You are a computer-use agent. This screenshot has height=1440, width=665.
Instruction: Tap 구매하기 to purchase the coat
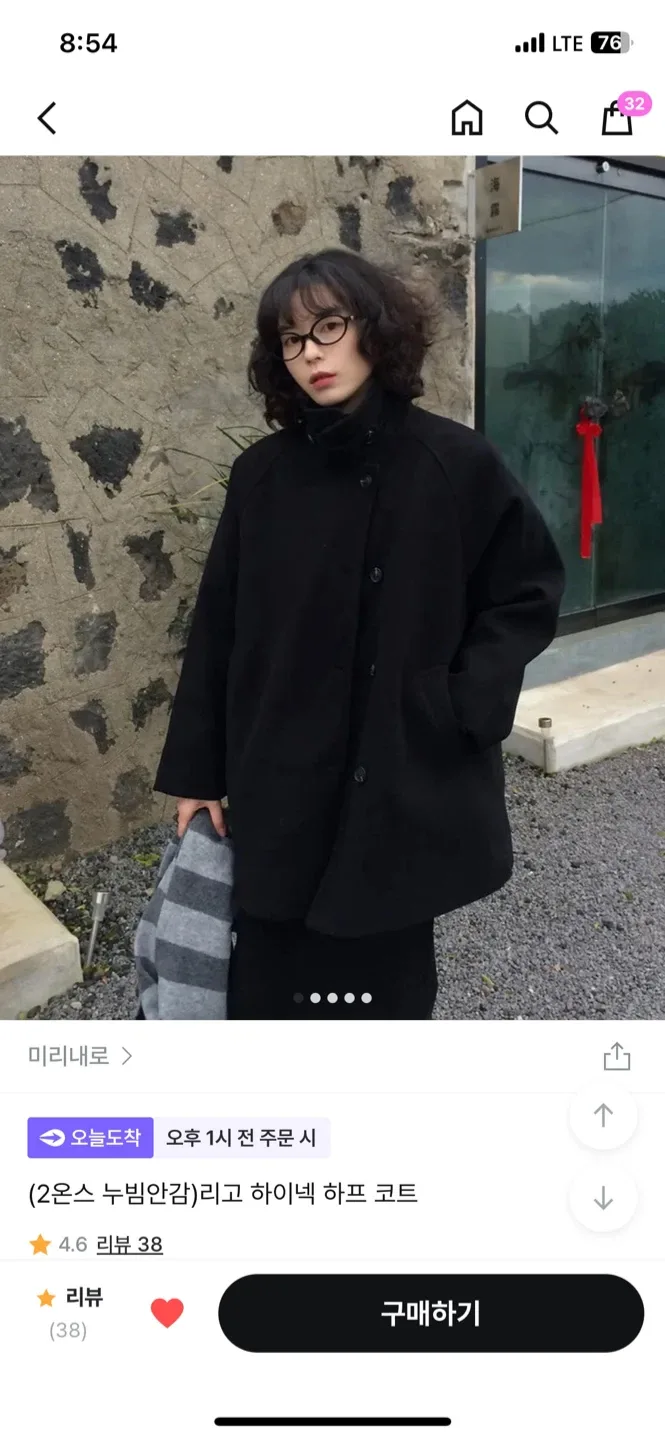point(430,1312)
